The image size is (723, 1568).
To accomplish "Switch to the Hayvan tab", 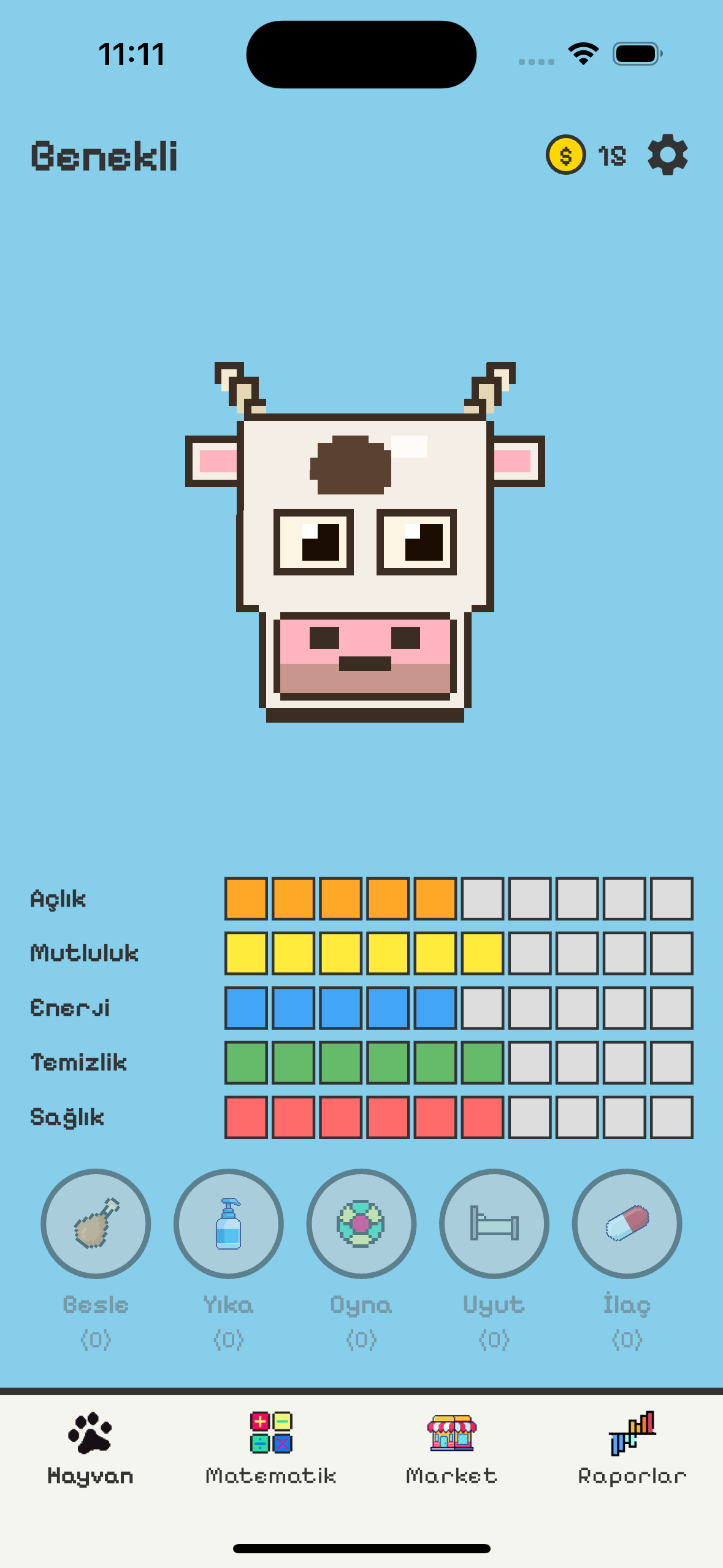I will click(x=90, y=1448).
